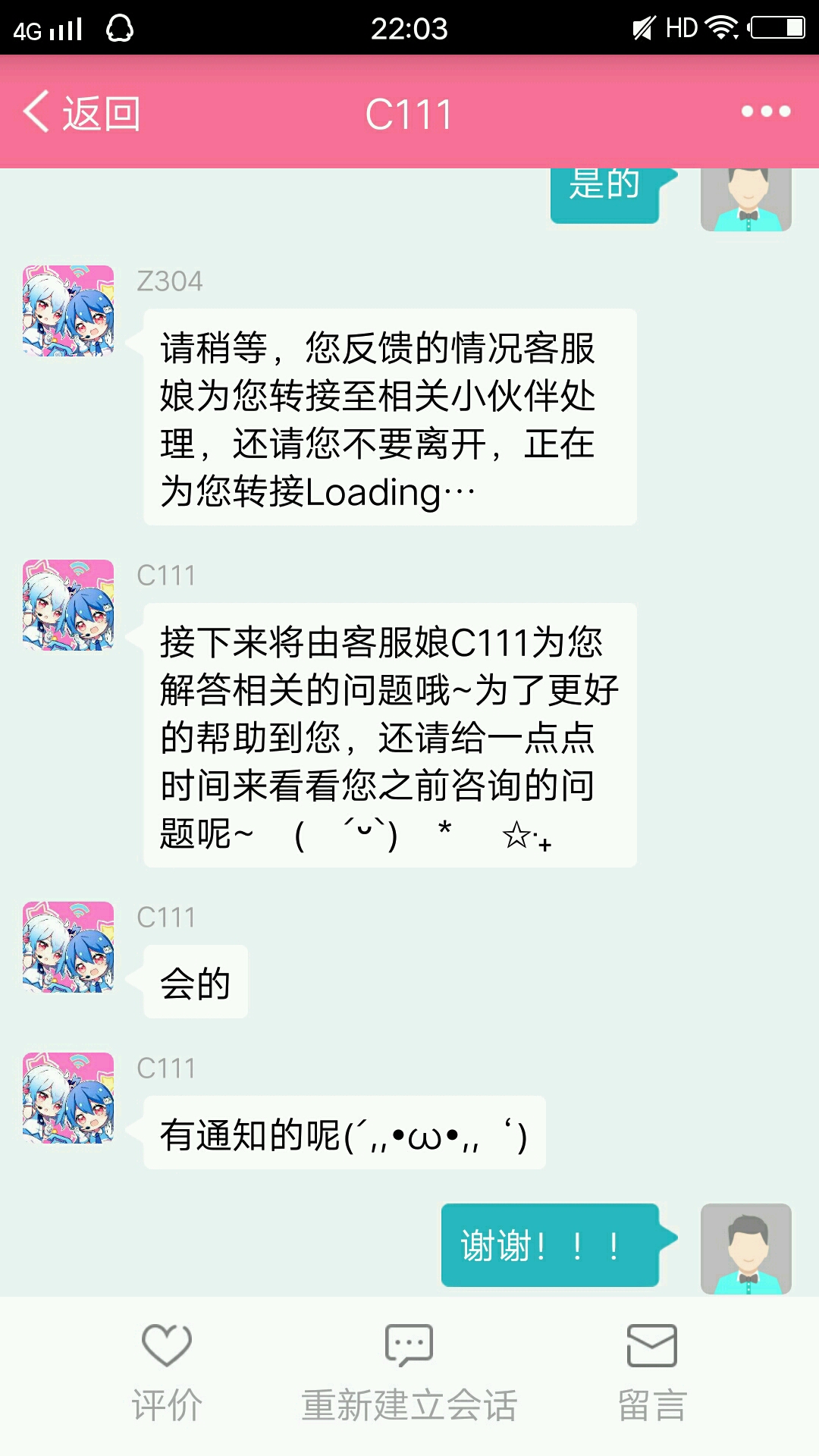Tap 评价 to rate the service

tap(167, 1371)
